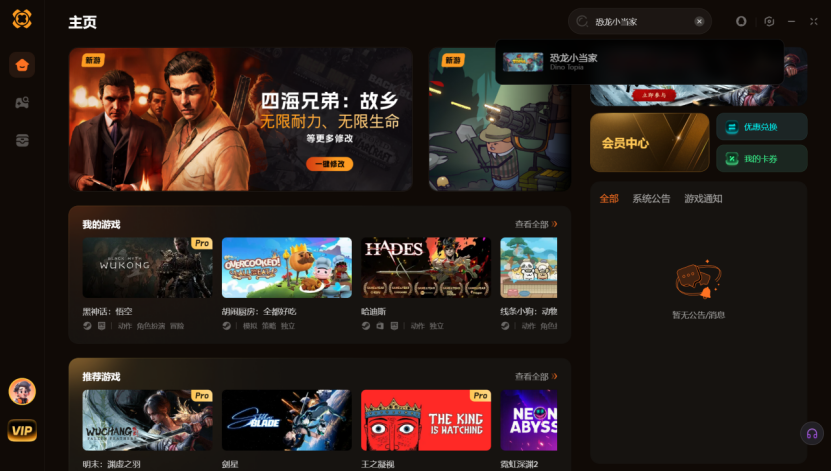Open the customer support headset icon
The image size is (831, 471).
[811, 433]
